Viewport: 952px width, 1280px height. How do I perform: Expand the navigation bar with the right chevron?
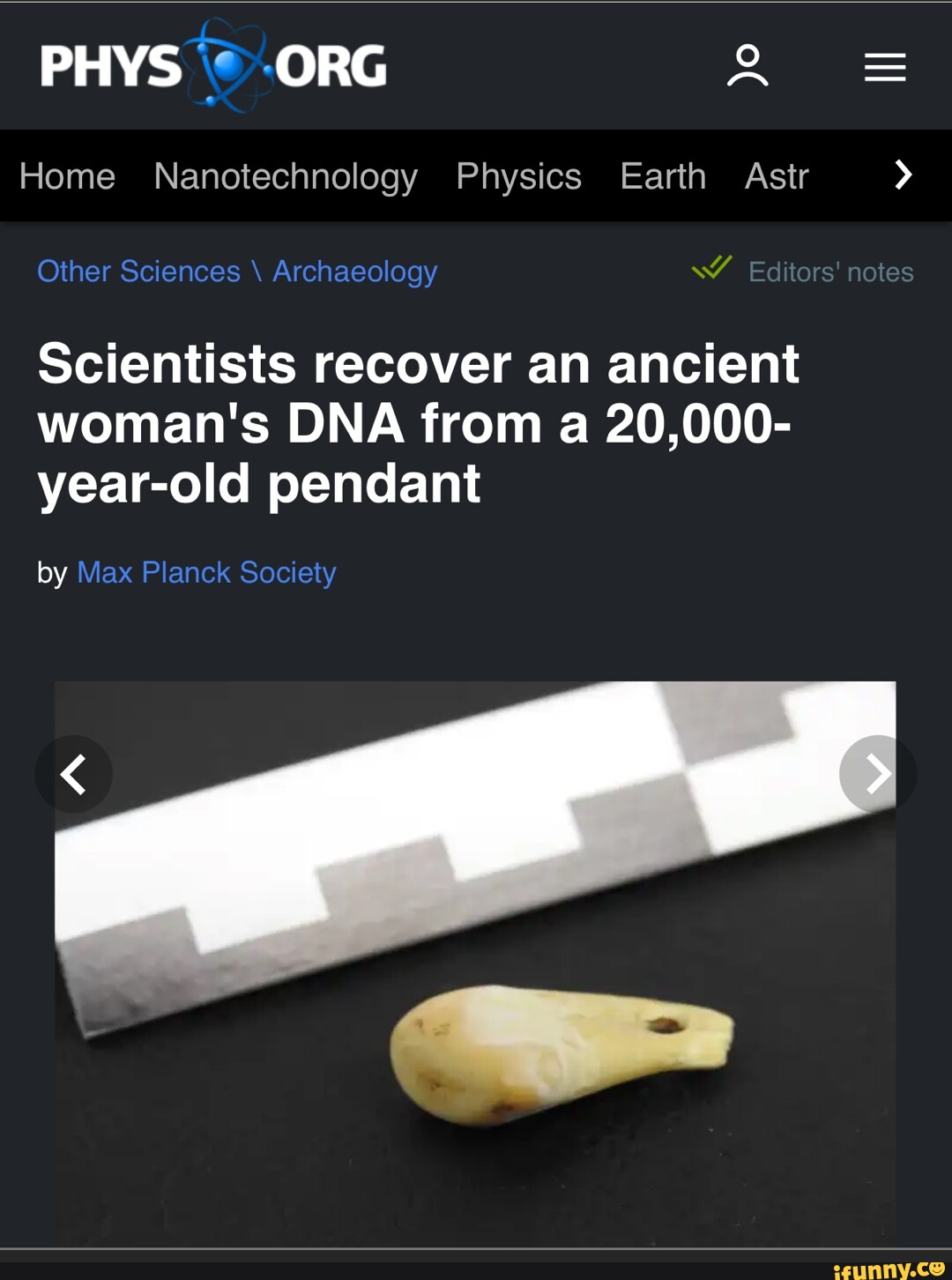pos(903,175)
